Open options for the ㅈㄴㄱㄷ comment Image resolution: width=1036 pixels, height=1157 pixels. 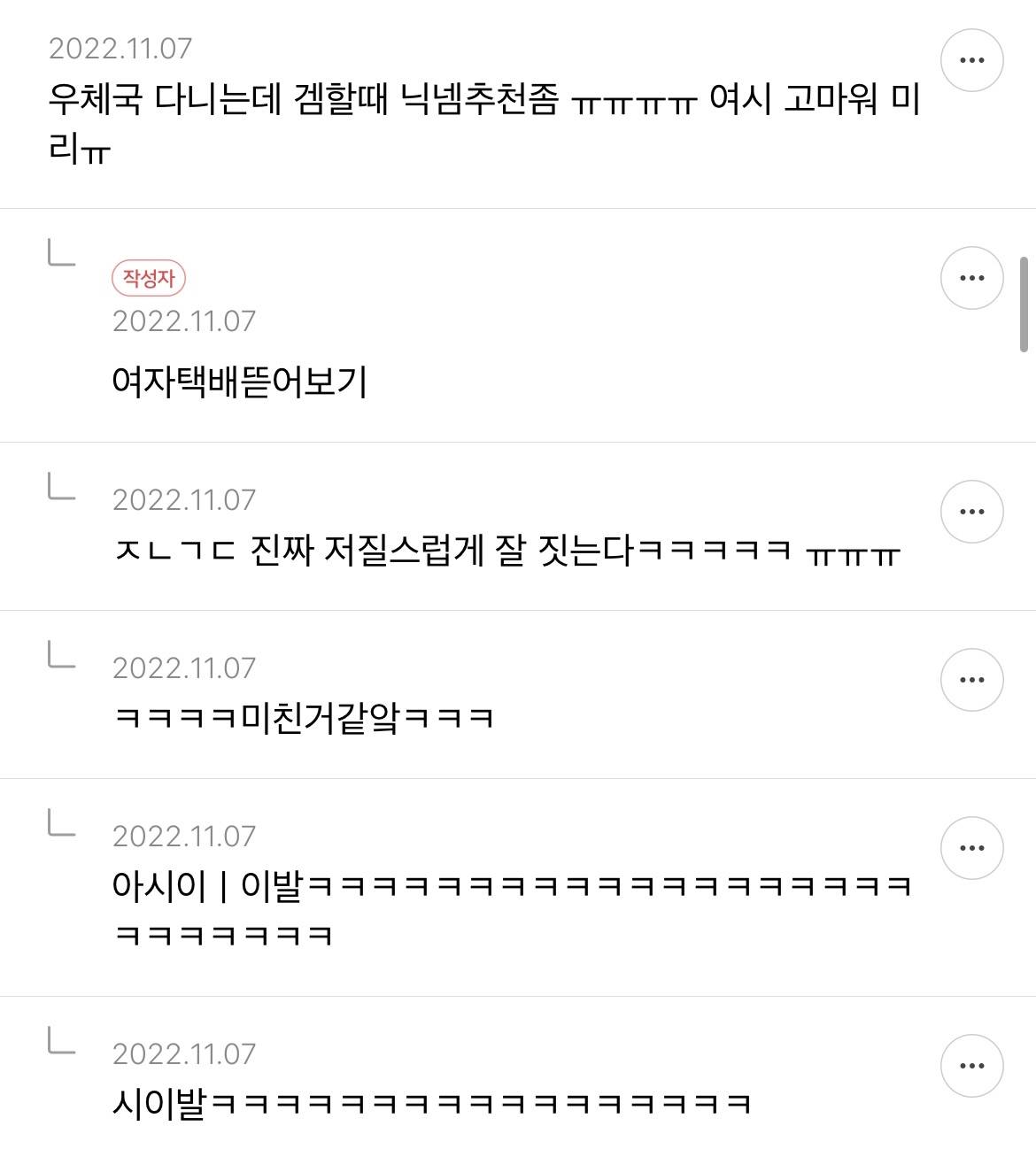tap(972, 510)
